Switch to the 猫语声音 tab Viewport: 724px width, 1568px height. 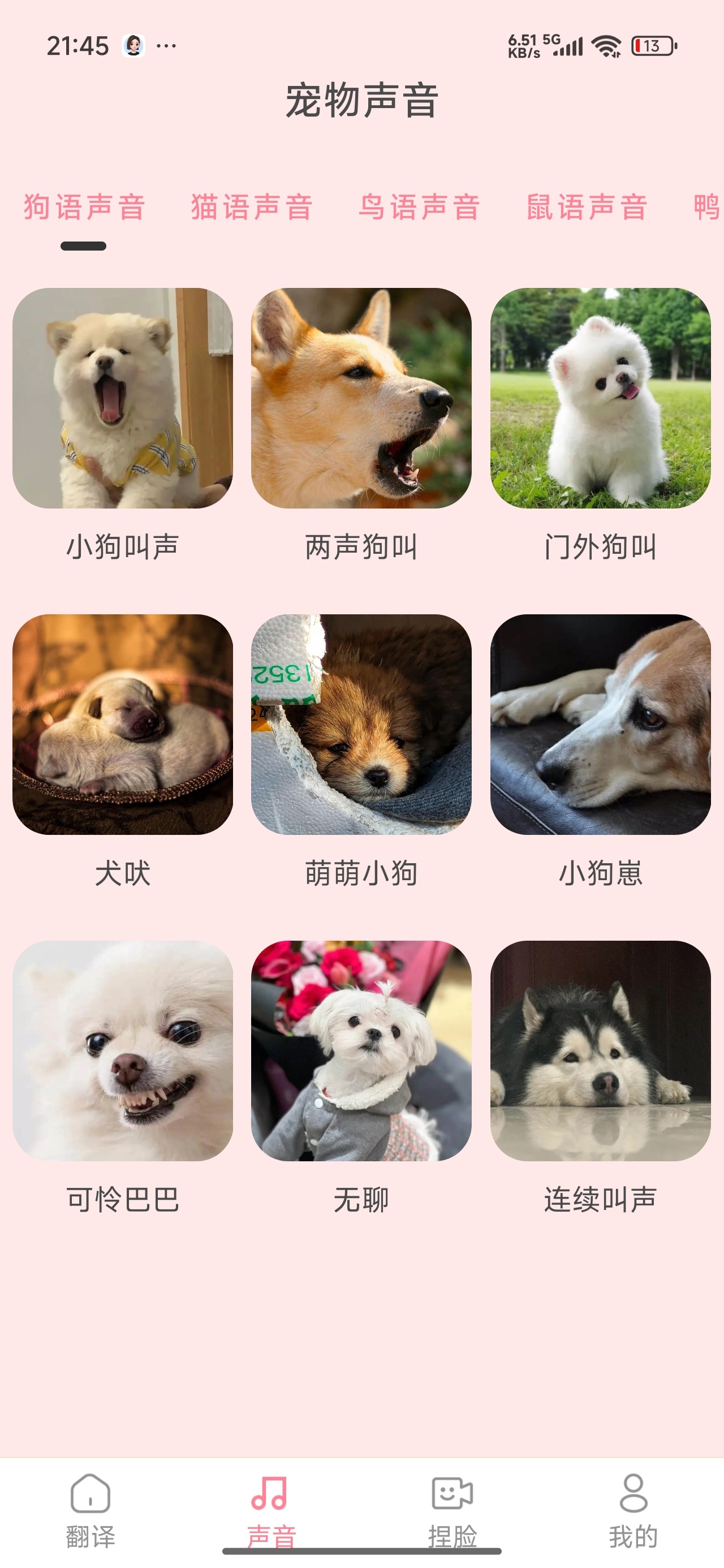click(x=252, y=207)
